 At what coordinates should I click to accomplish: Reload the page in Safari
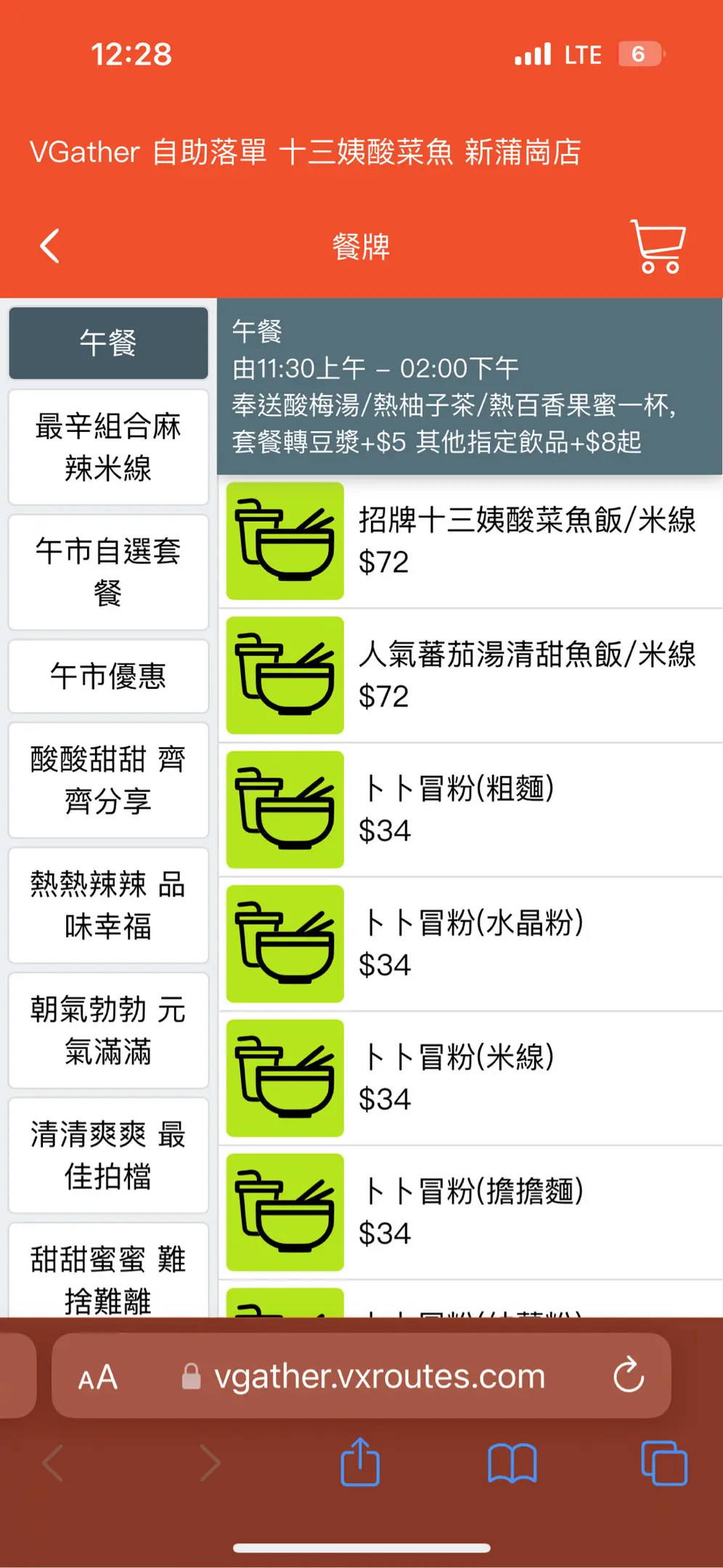pos(628,1376)
